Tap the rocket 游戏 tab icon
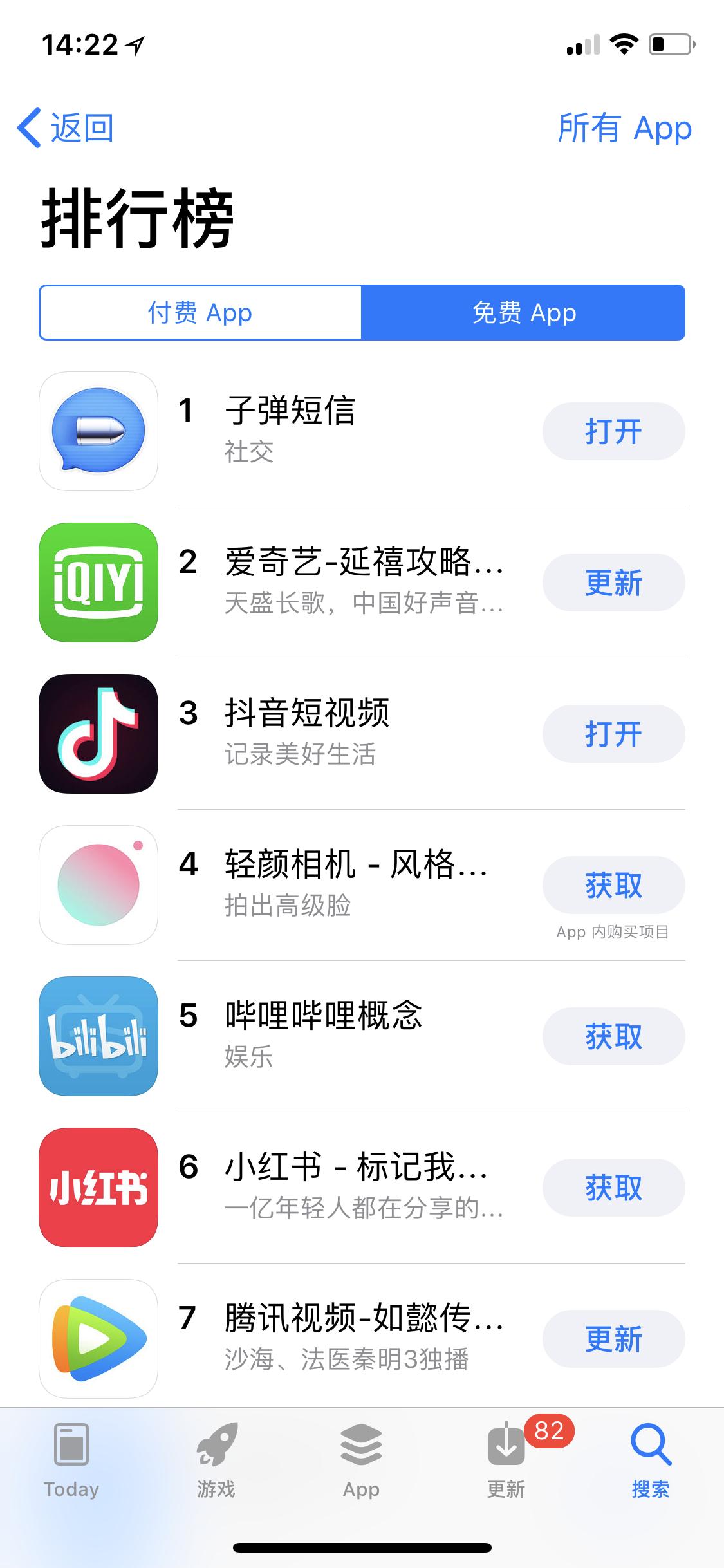 click(218, 1457)
